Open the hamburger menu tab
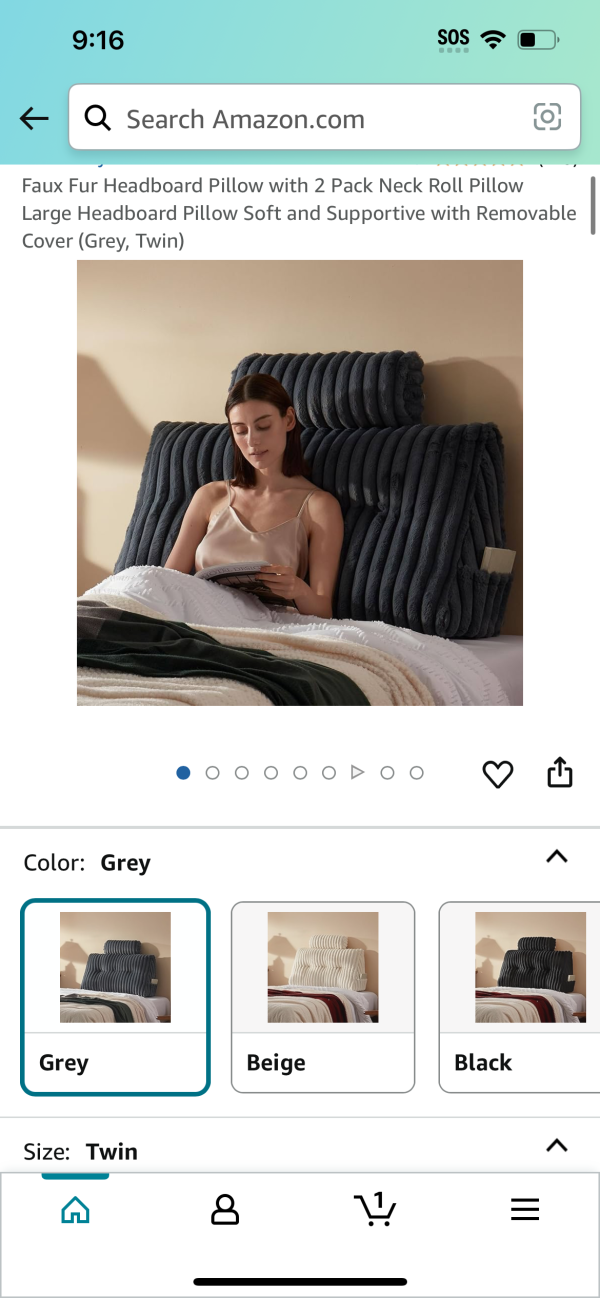The image size is (600, 1298). tap(525, 1210)
